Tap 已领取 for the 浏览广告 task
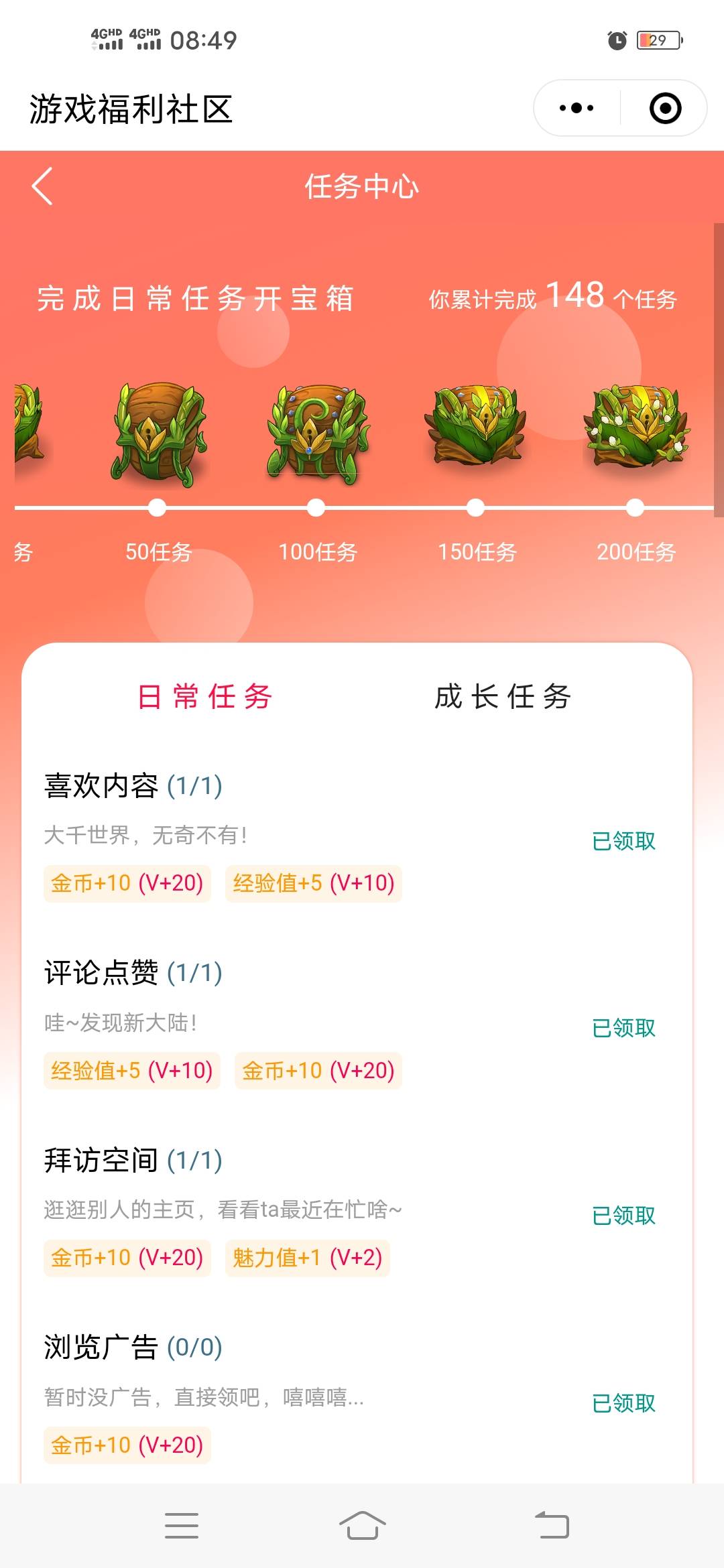724x1568 pixels. (623, 1403)
